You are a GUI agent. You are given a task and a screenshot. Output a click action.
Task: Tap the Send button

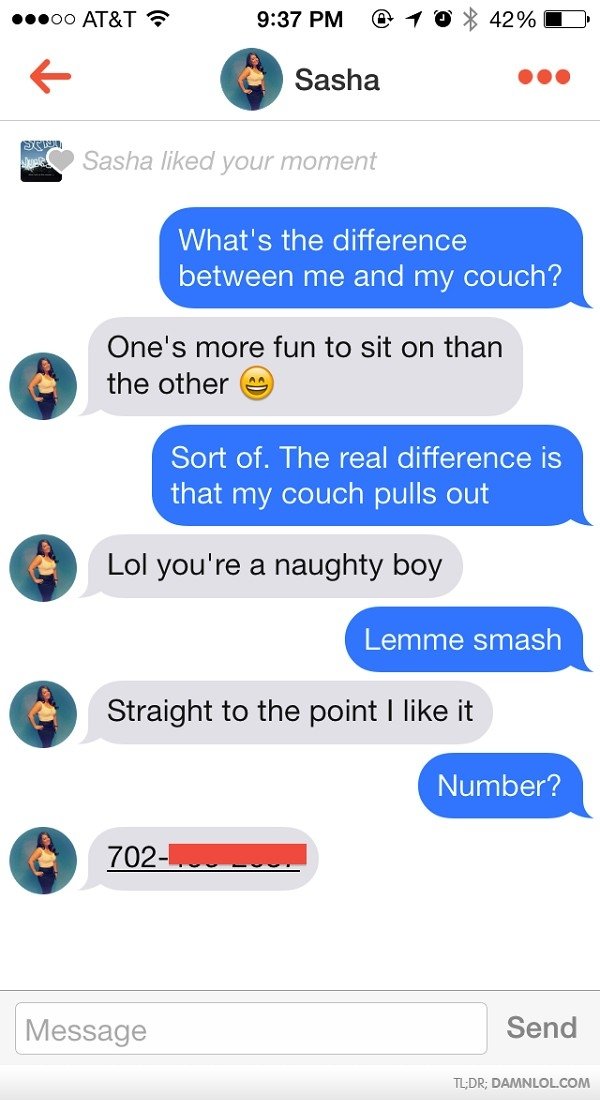541,1028
